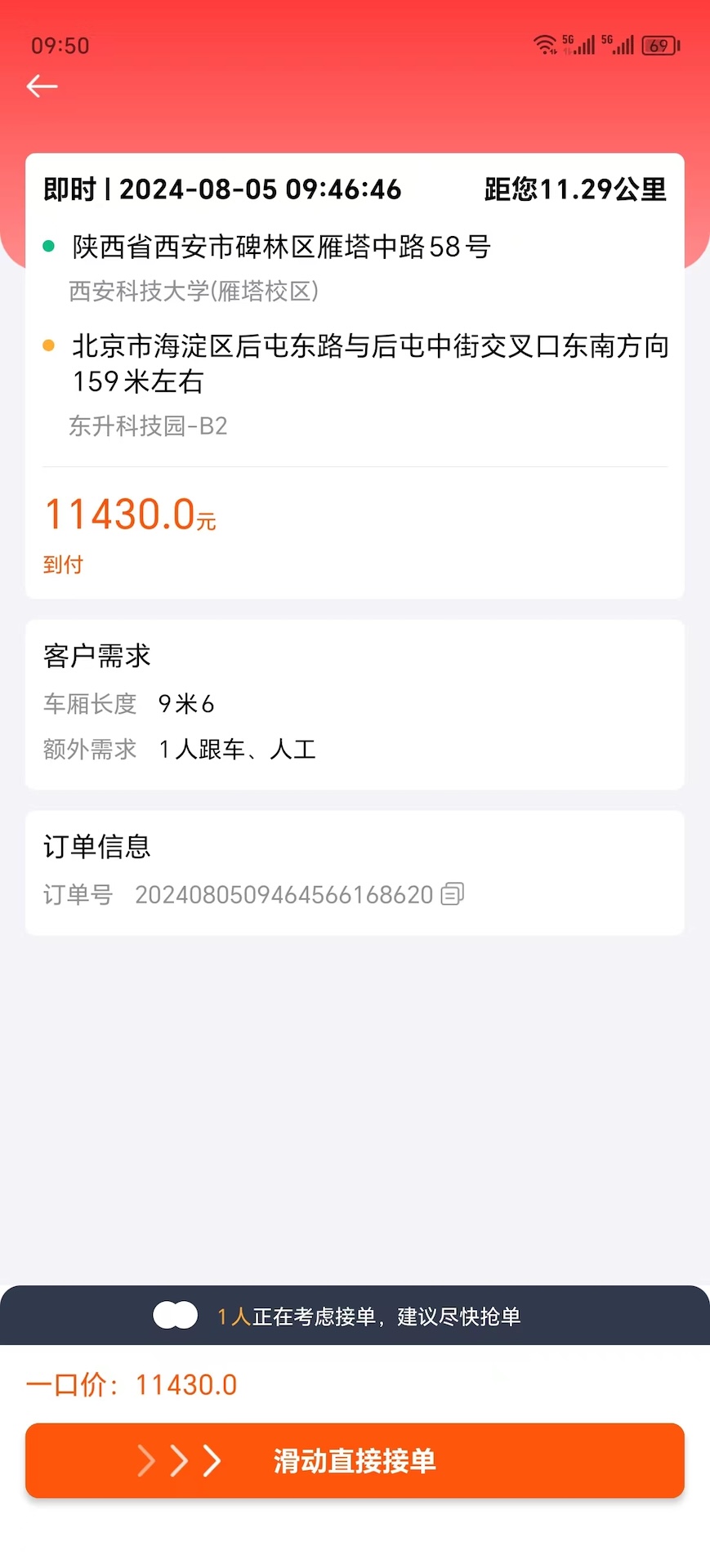Tap the pickup address 西安科技大学(雁塔校区)
The image size is (710, 1568).
point(193,292)
